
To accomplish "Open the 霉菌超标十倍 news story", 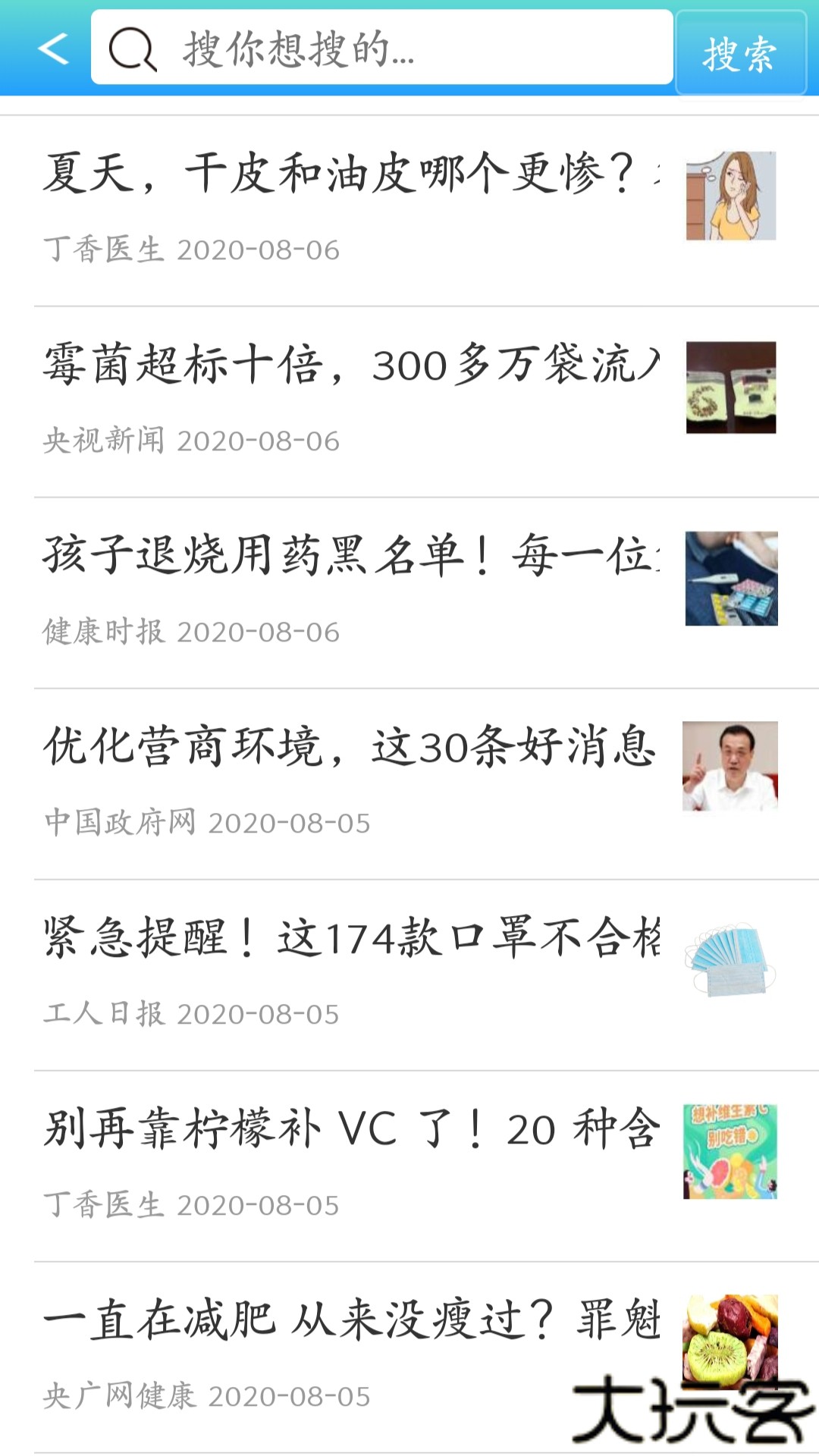I will (341, 368).
